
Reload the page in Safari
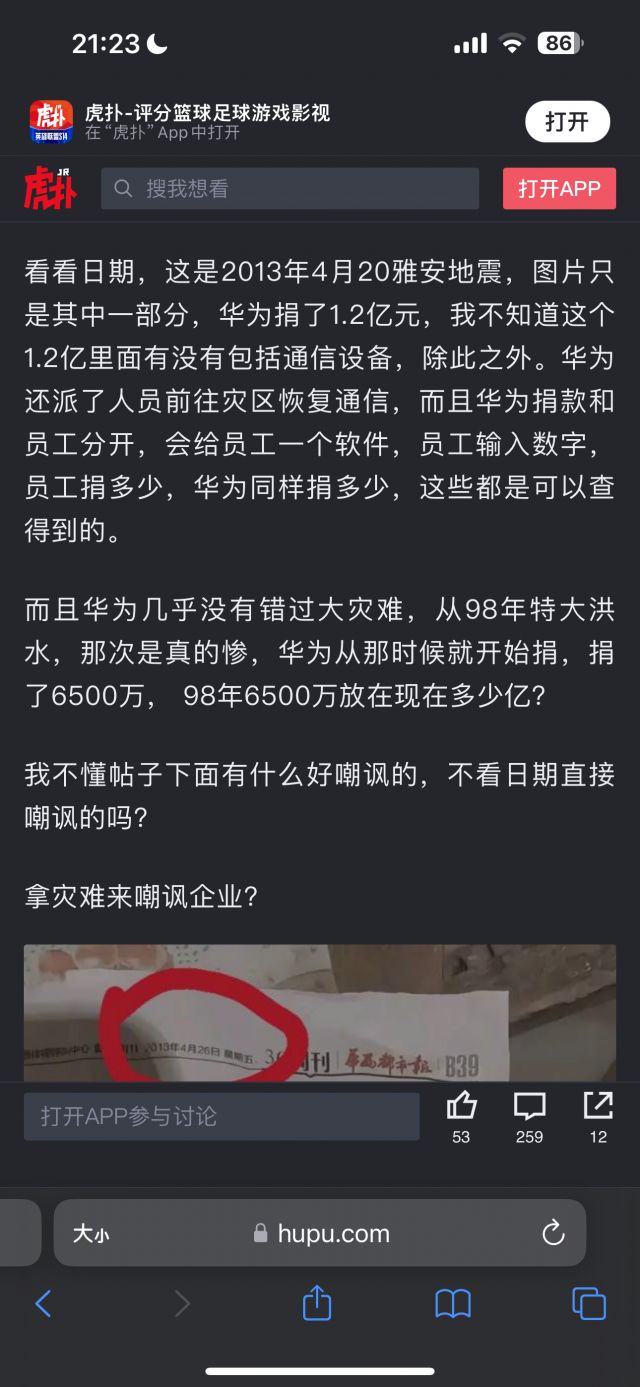click(553, 1234)
